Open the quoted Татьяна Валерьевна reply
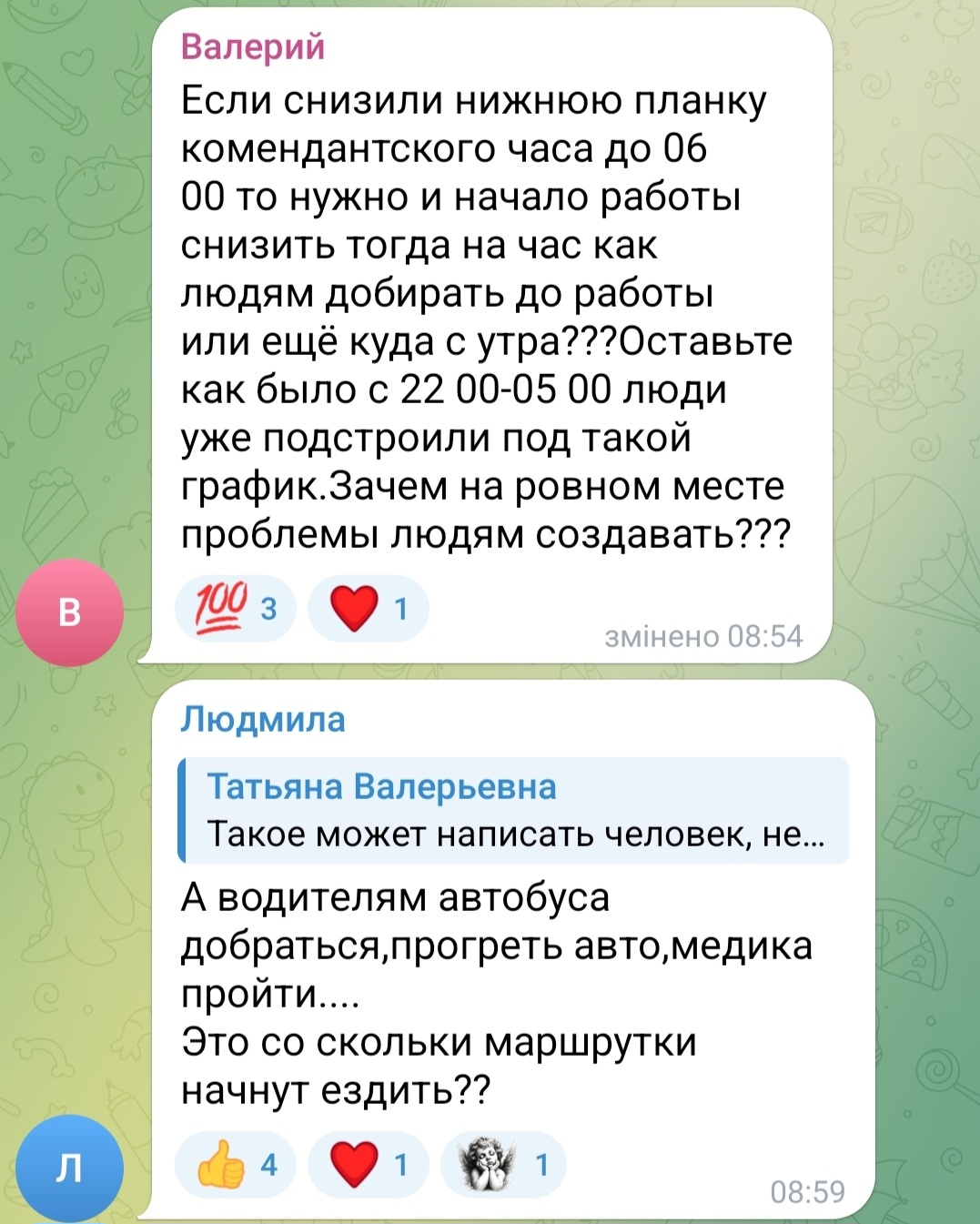The image size is (980, 1224). [x=514, y=810]
